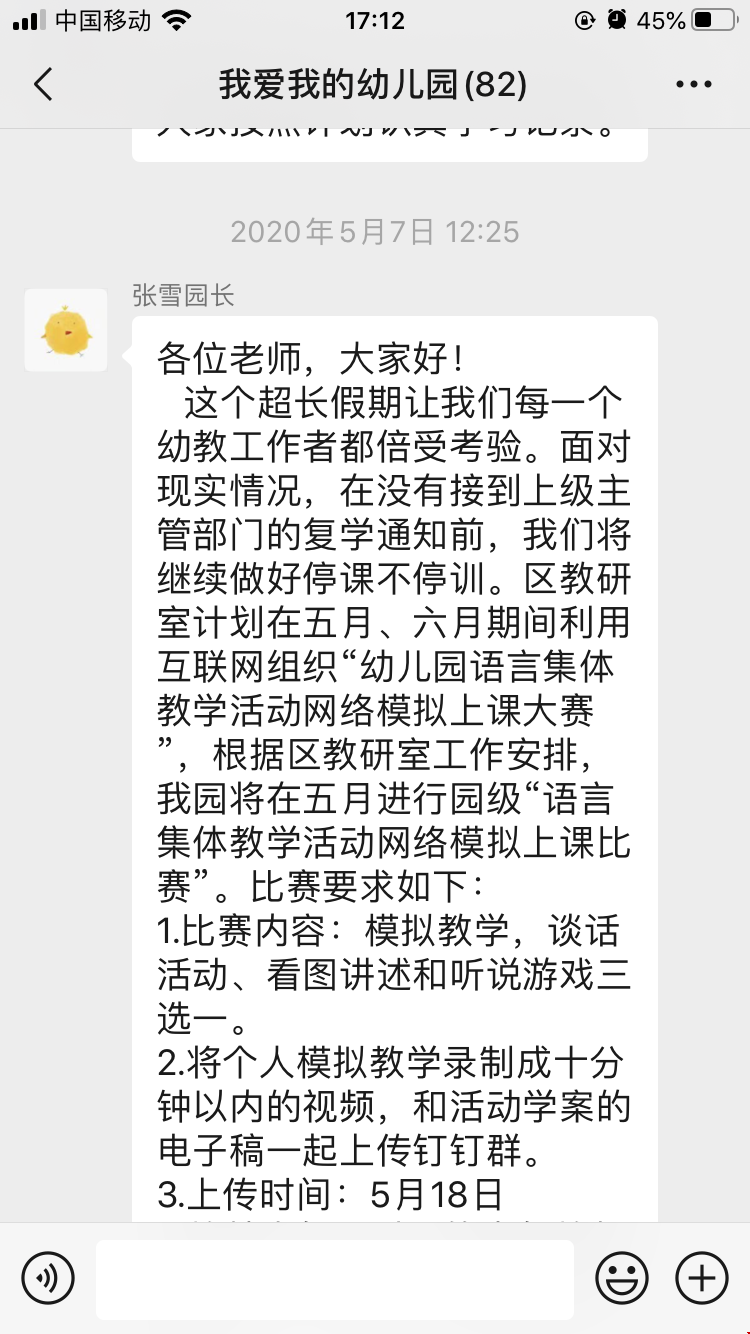Open the group chat overflow menu
The image size is (750, 1334).
694,85
